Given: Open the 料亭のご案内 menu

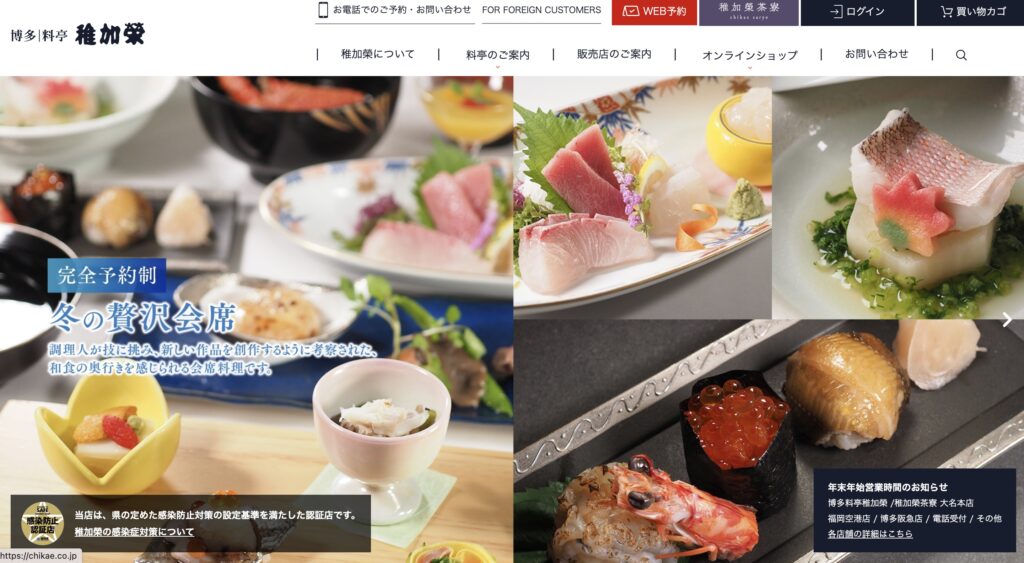Looking at the screenshot, I should pos(497,55).
